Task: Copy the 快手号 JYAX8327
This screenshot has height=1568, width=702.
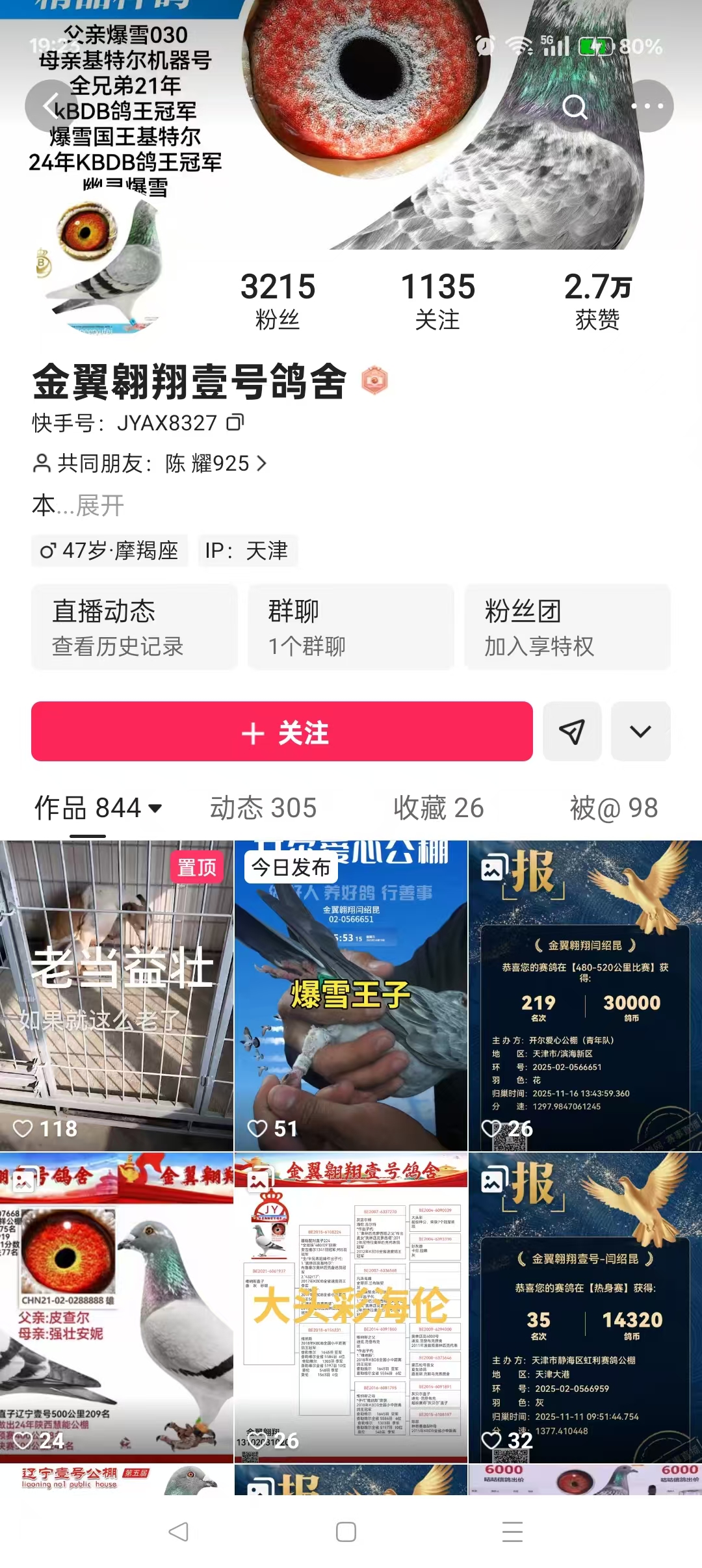Action: pyautogui.click(x=235, y=423)
